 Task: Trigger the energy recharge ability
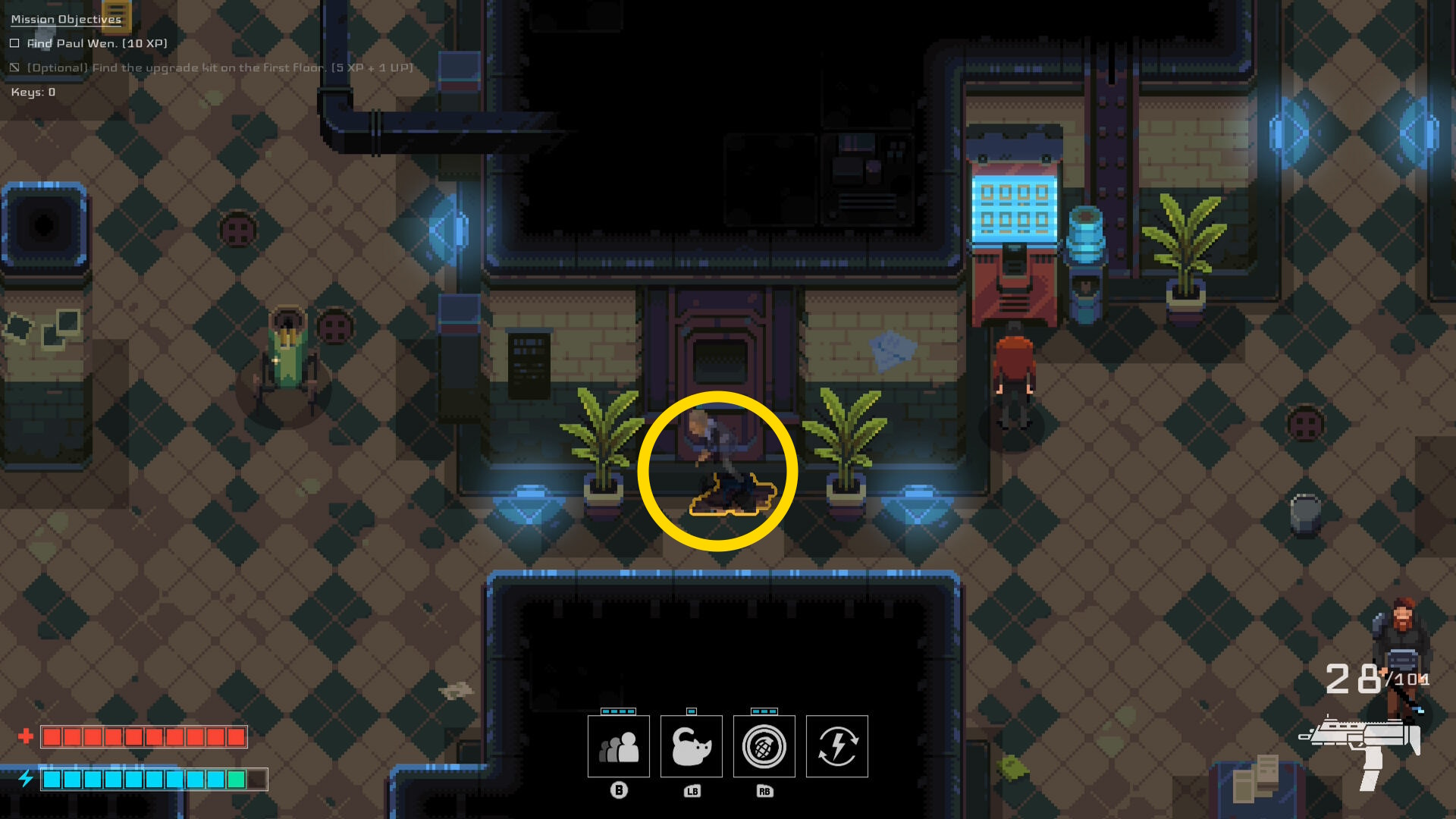pos(836,746)
